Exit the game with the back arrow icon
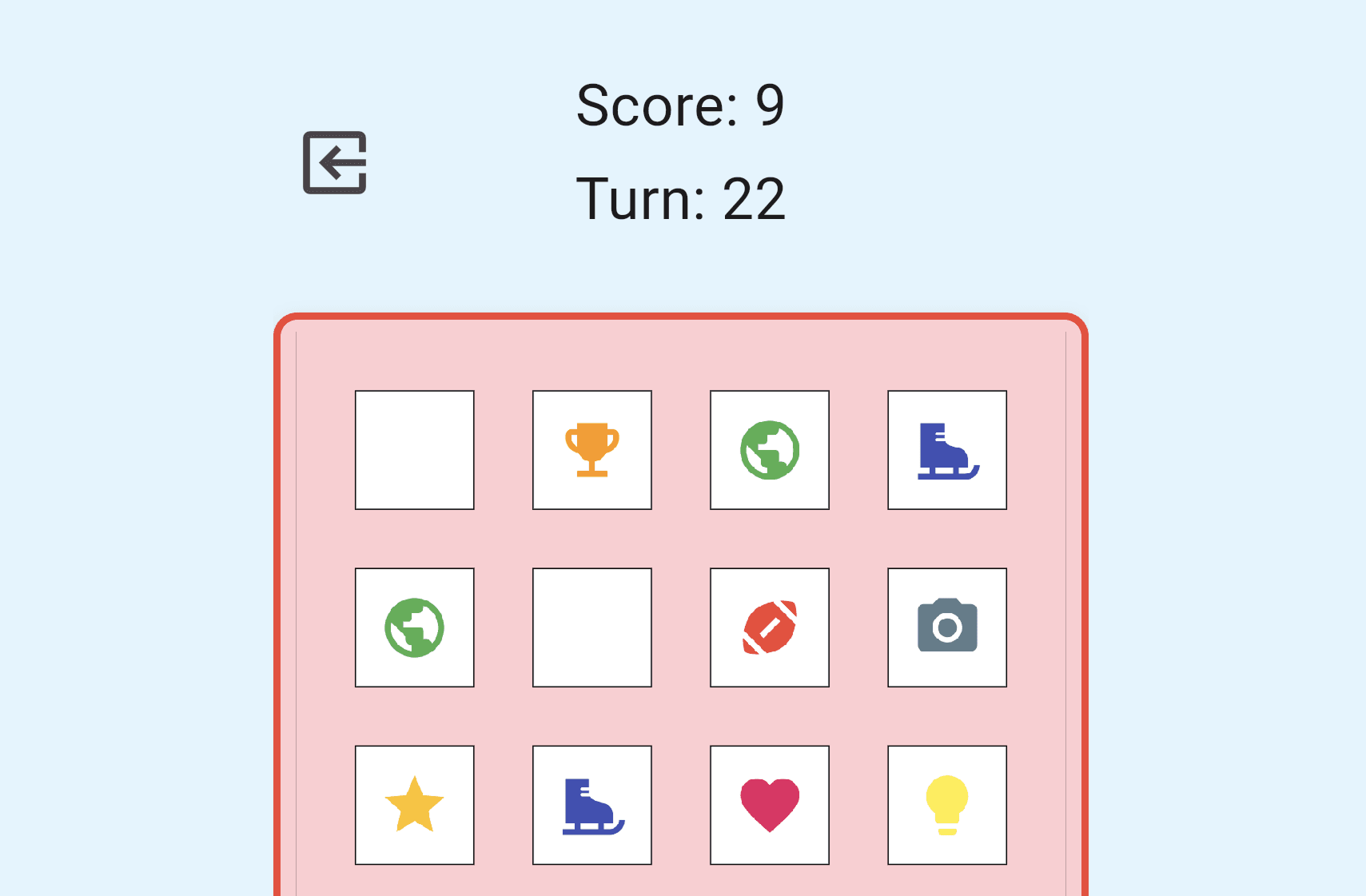 point(334,162)
